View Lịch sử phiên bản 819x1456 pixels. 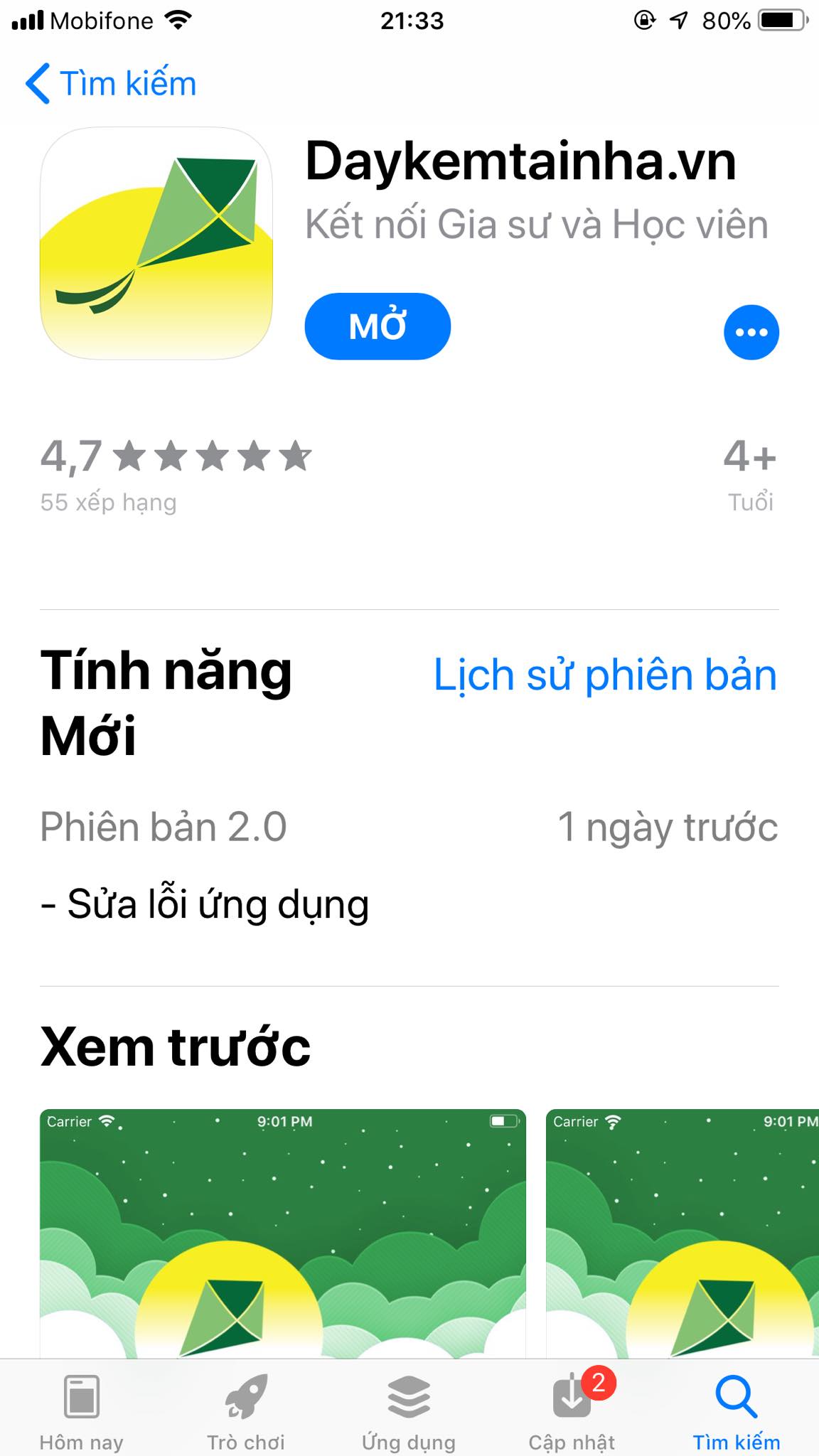(605, 675)
